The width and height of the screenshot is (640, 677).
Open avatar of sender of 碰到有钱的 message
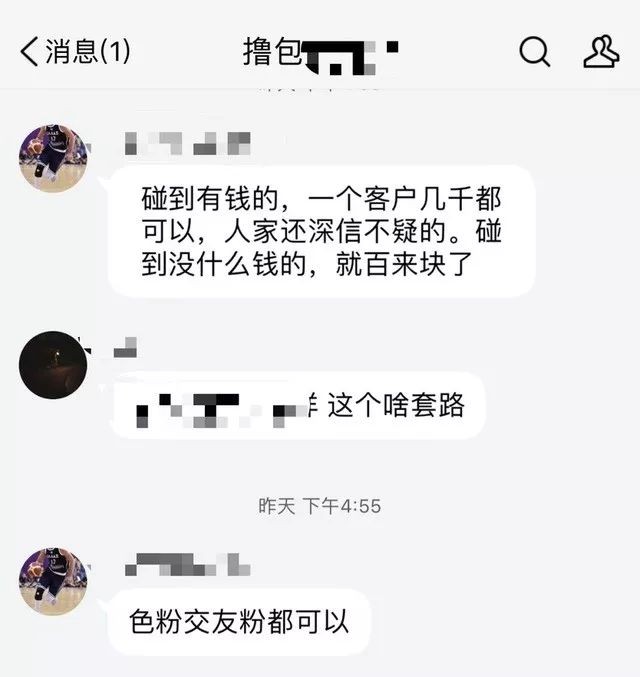53,159
